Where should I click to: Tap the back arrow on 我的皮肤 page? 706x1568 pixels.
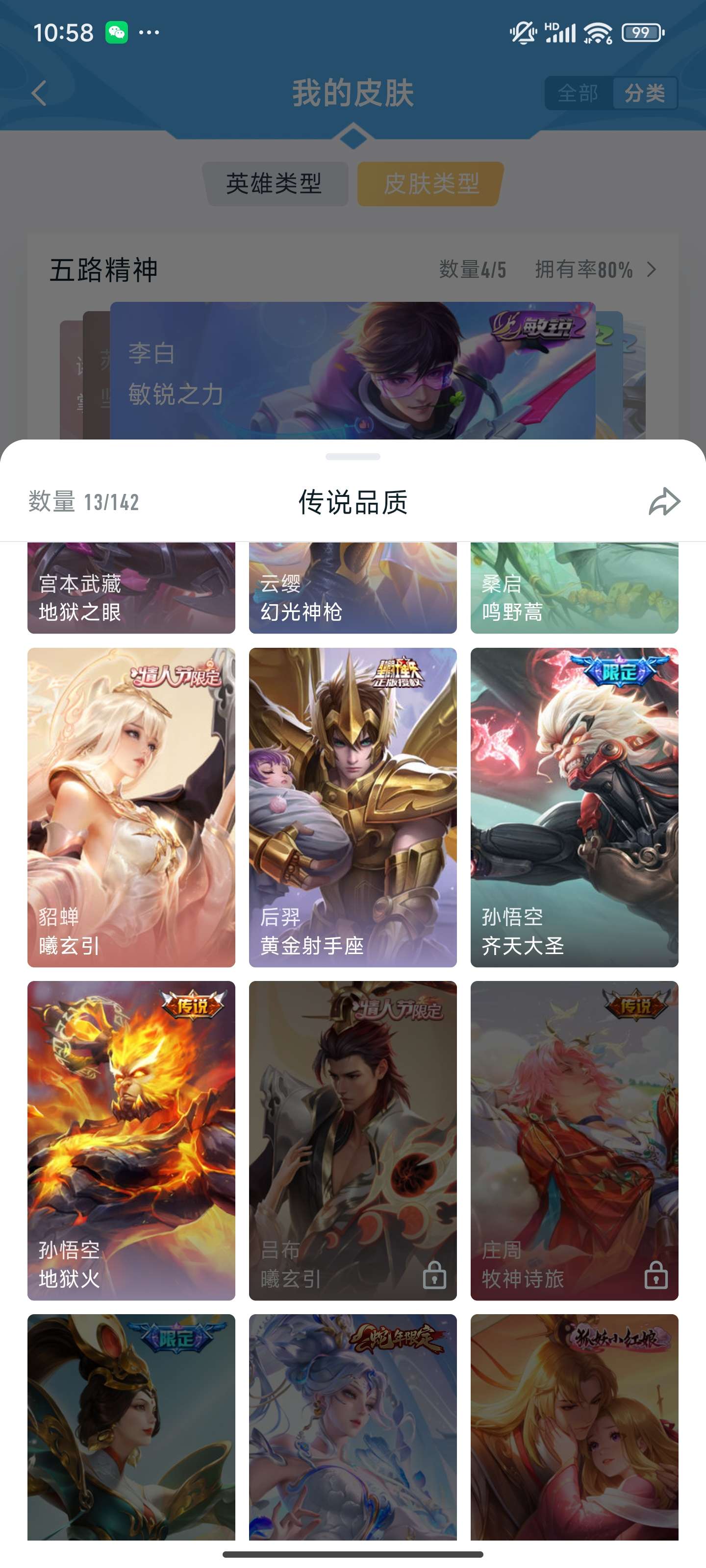click(38, 93)
